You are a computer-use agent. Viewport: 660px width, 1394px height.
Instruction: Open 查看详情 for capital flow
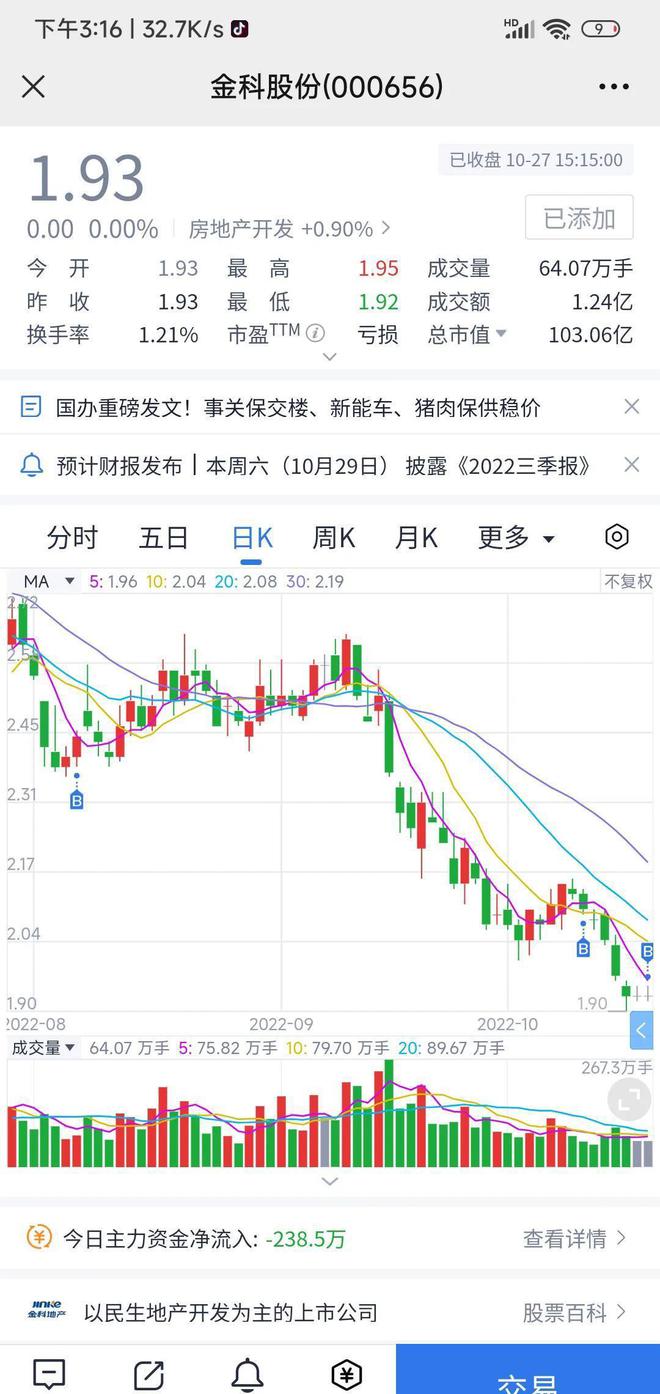(574, 1238)
